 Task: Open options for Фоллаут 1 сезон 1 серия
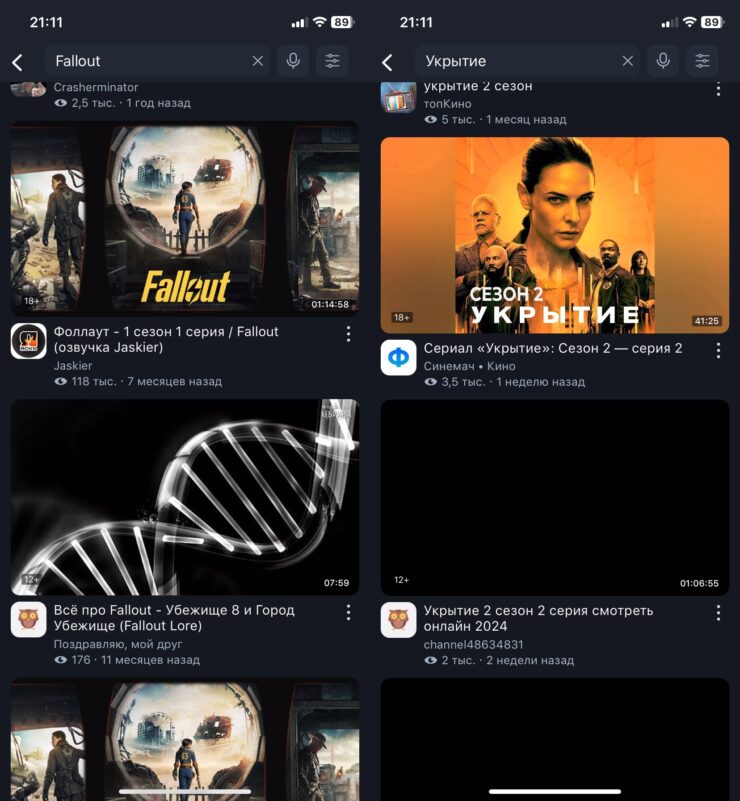click(x=348, y=333)
